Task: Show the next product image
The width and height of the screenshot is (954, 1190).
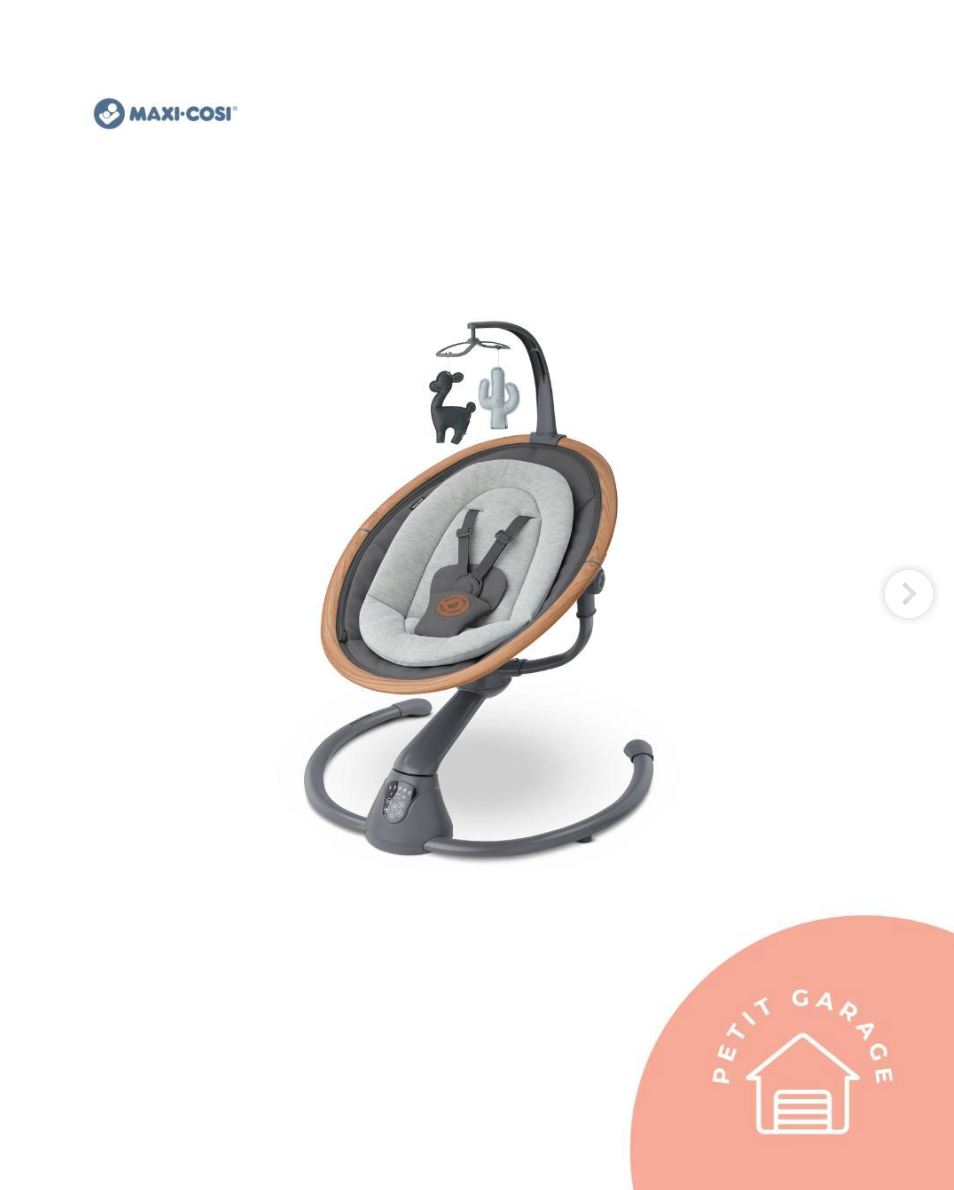Action: pyautogui.click(x=908, y=594)
